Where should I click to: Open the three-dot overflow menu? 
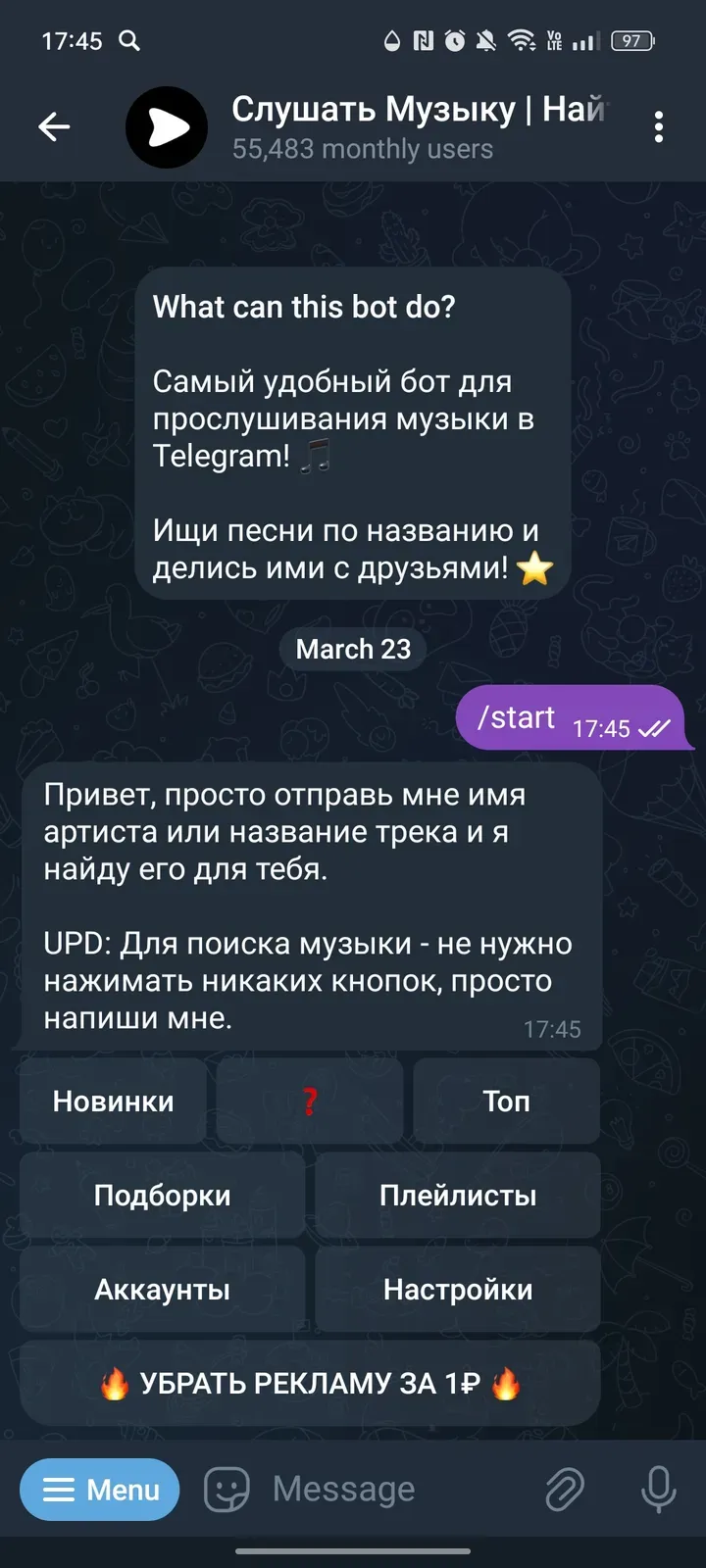click(658, 126)
